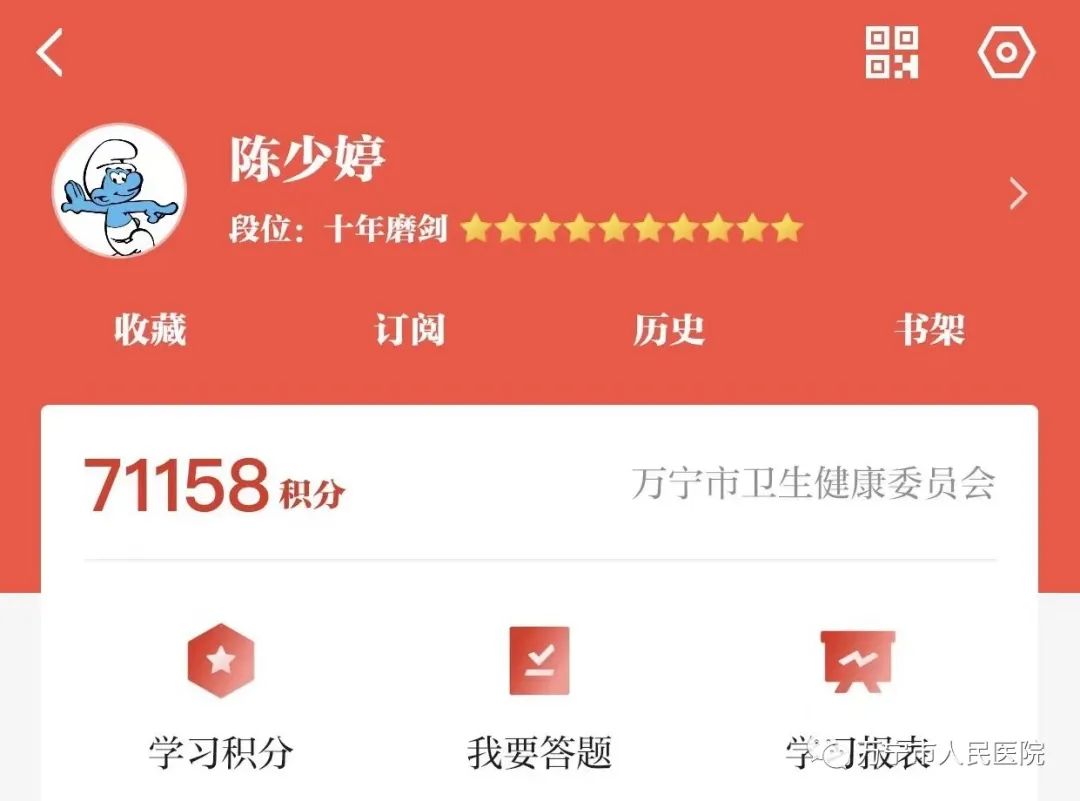Go back using the top-left arrow
Screen dimensions: 1080x801
click(x=50, y=53)
